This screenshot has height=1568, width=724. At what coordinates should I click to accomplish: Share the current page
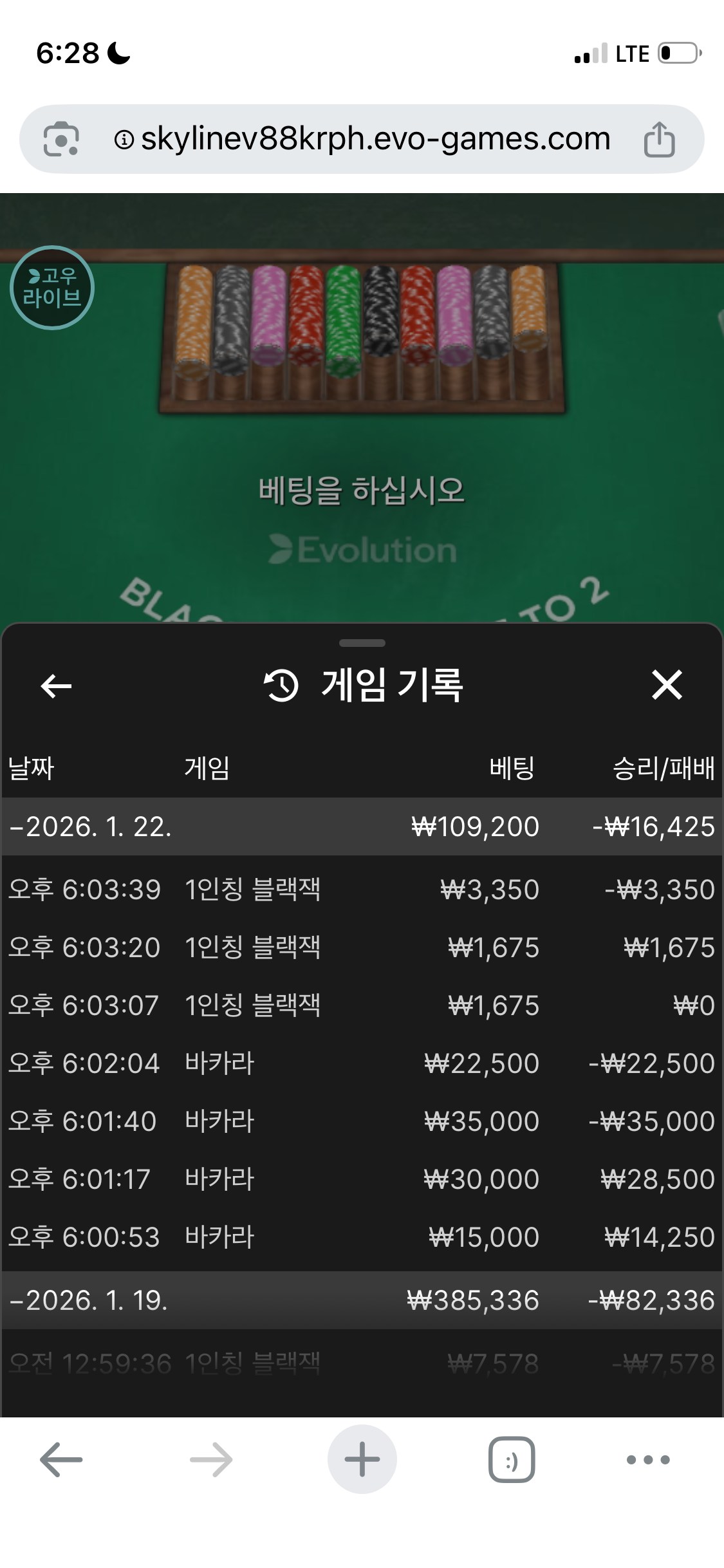[x=659, y=139]
